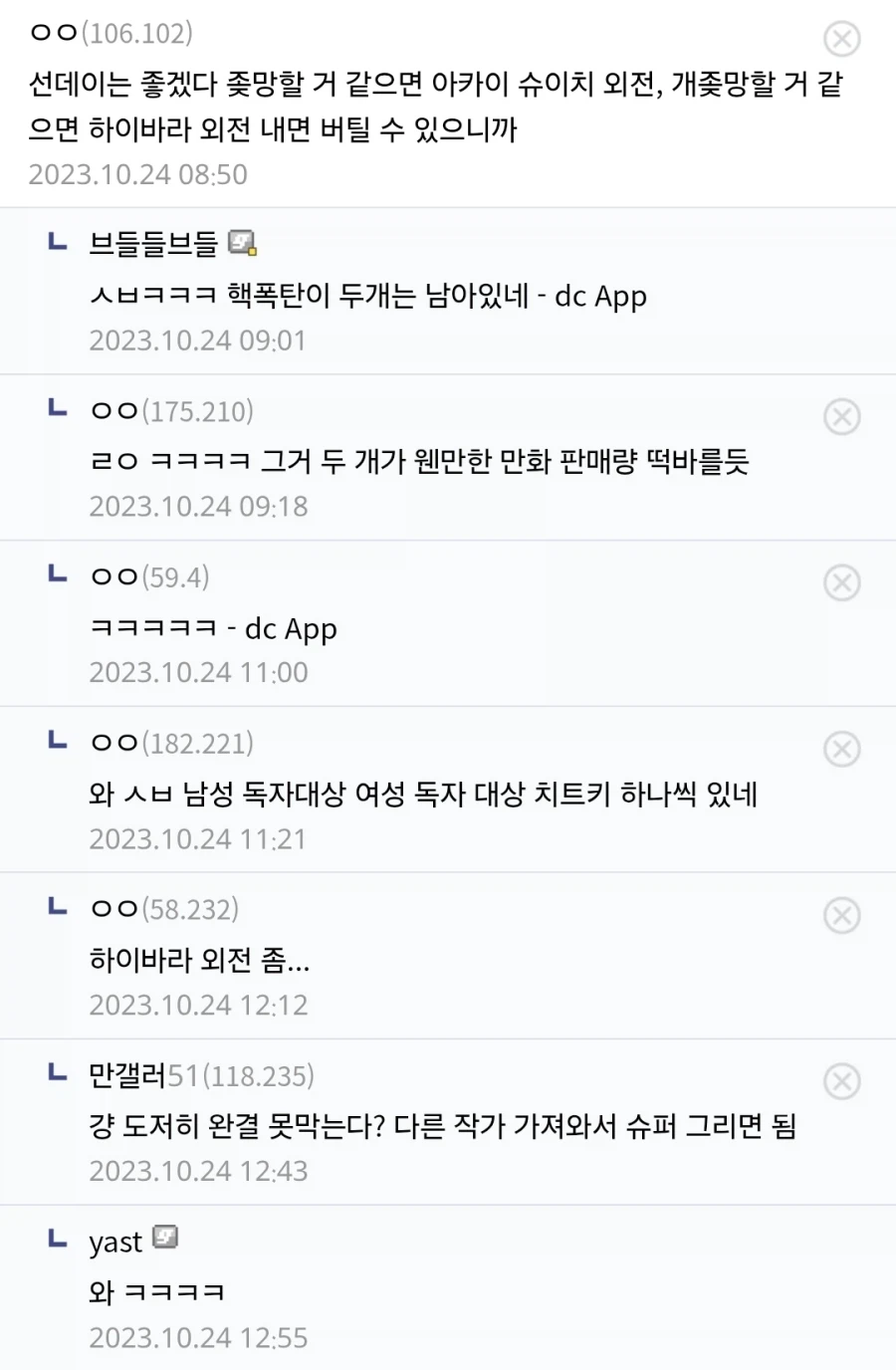Screen dimensions: 896x1370
Task: Delete the reply by ㅇㅇ(58.232)
Action: 841,915
